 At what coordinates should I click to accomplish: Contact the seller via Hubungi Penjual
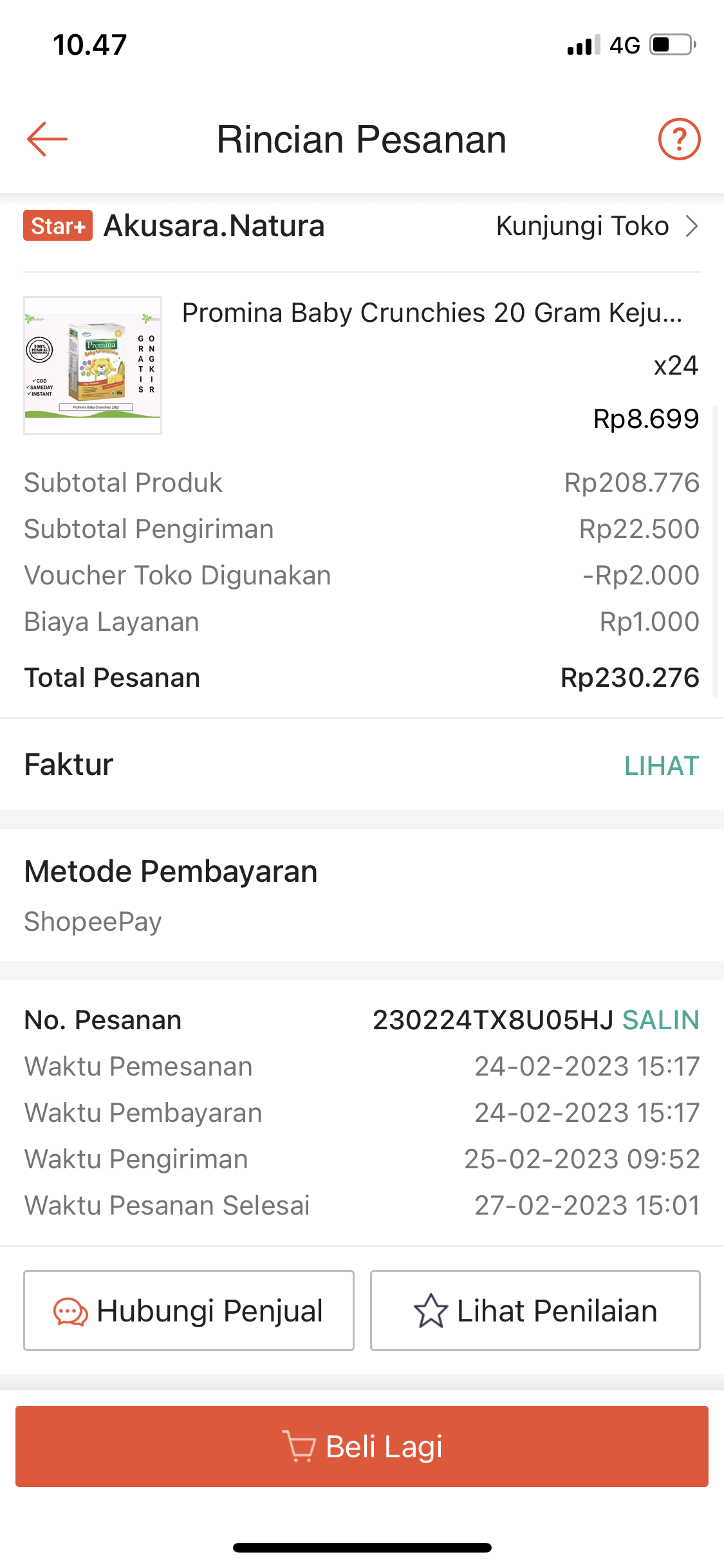[x=189, y=1311]
